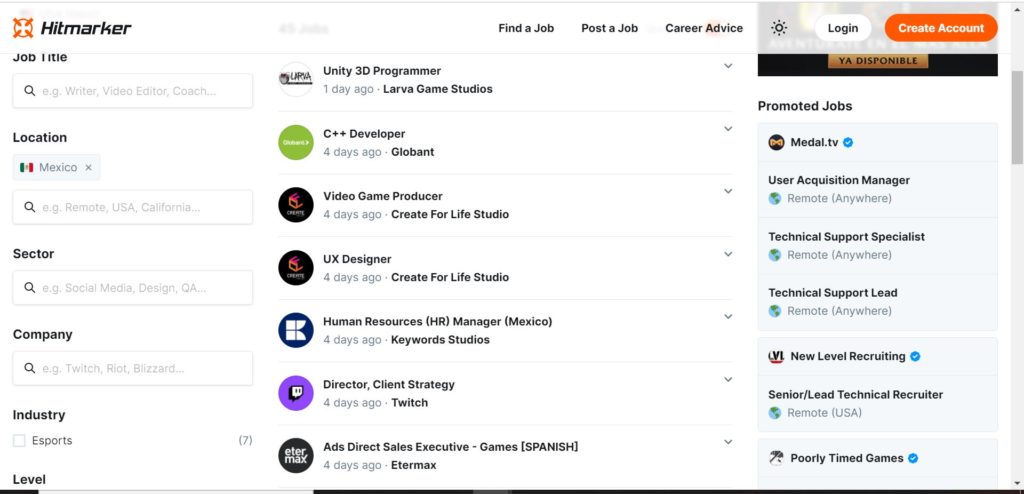The width and height of the screenshot is (1024, 494).
Task: Focus the Company search field
Action: pos(133,368)
